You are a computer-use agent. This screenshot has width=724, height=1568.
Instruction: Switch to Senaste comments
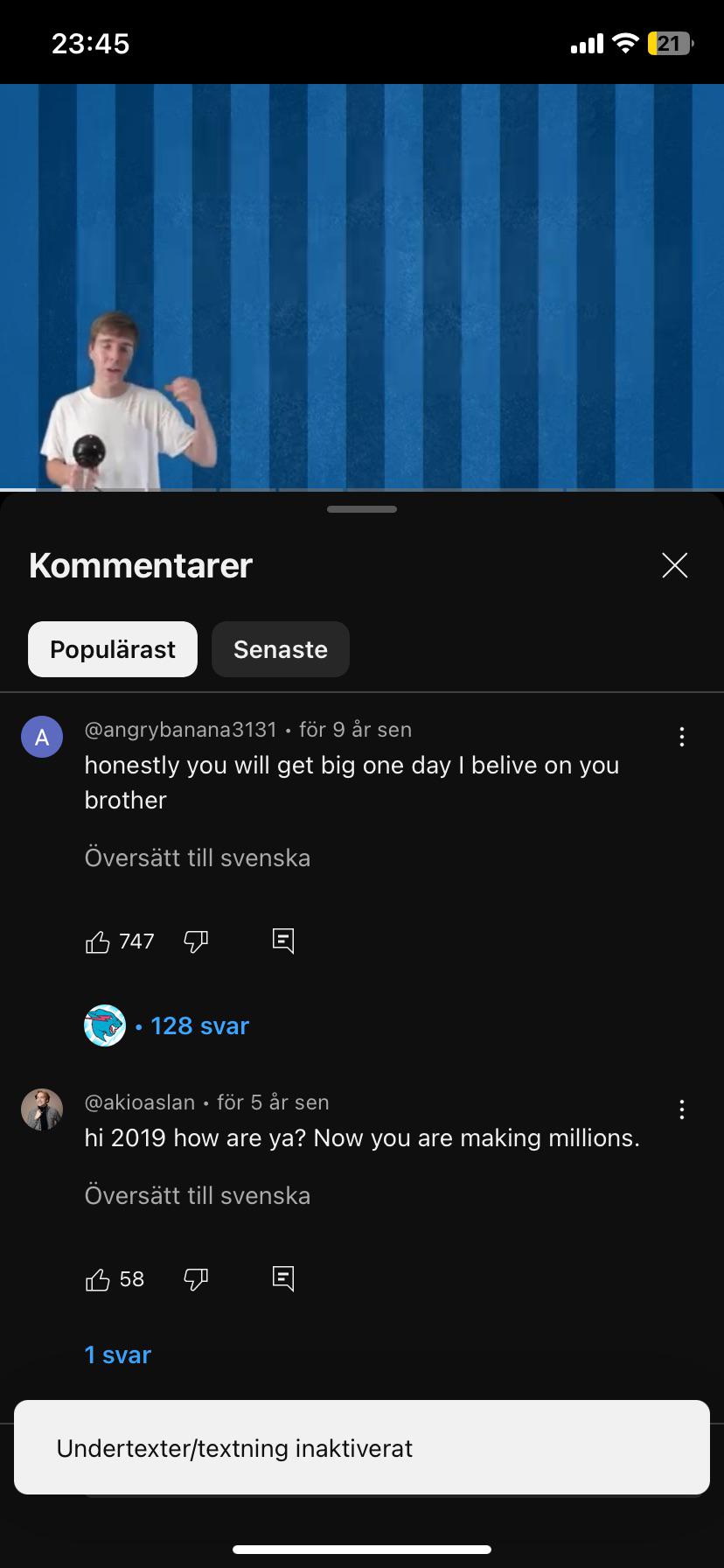(281, 649)
